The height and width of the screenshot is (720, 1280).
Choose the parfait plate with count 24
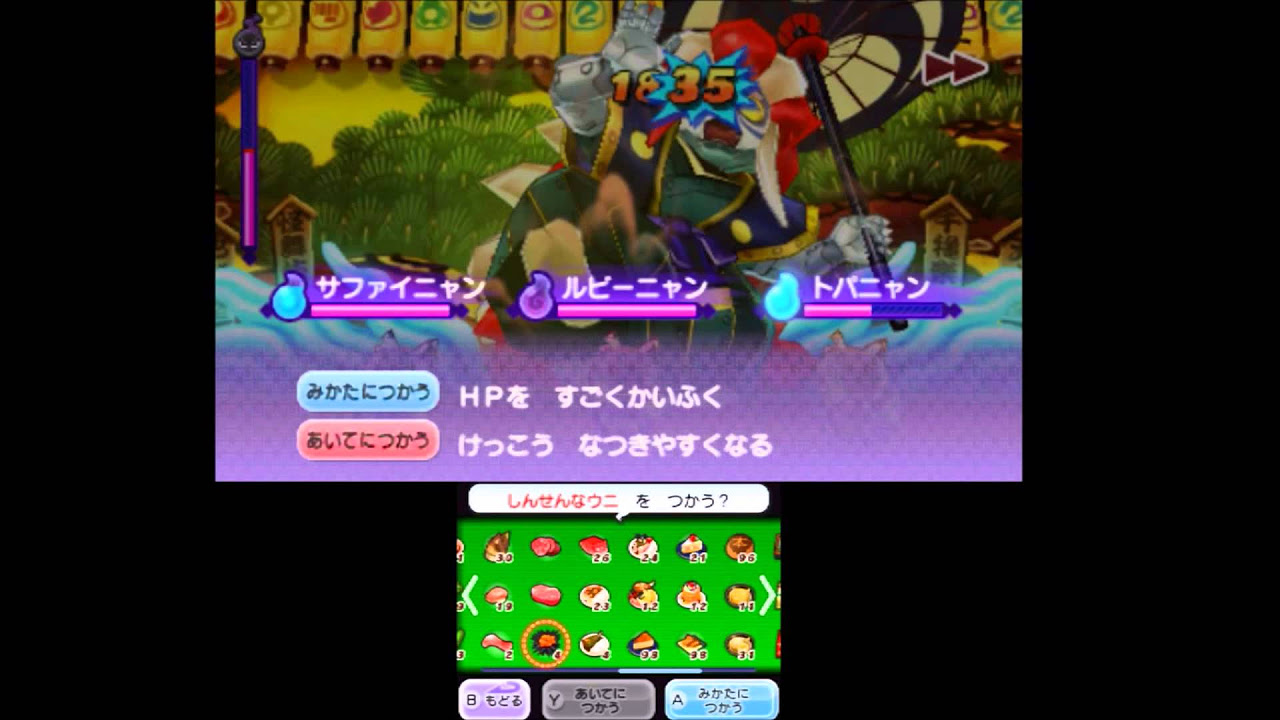tap(644, 547)
